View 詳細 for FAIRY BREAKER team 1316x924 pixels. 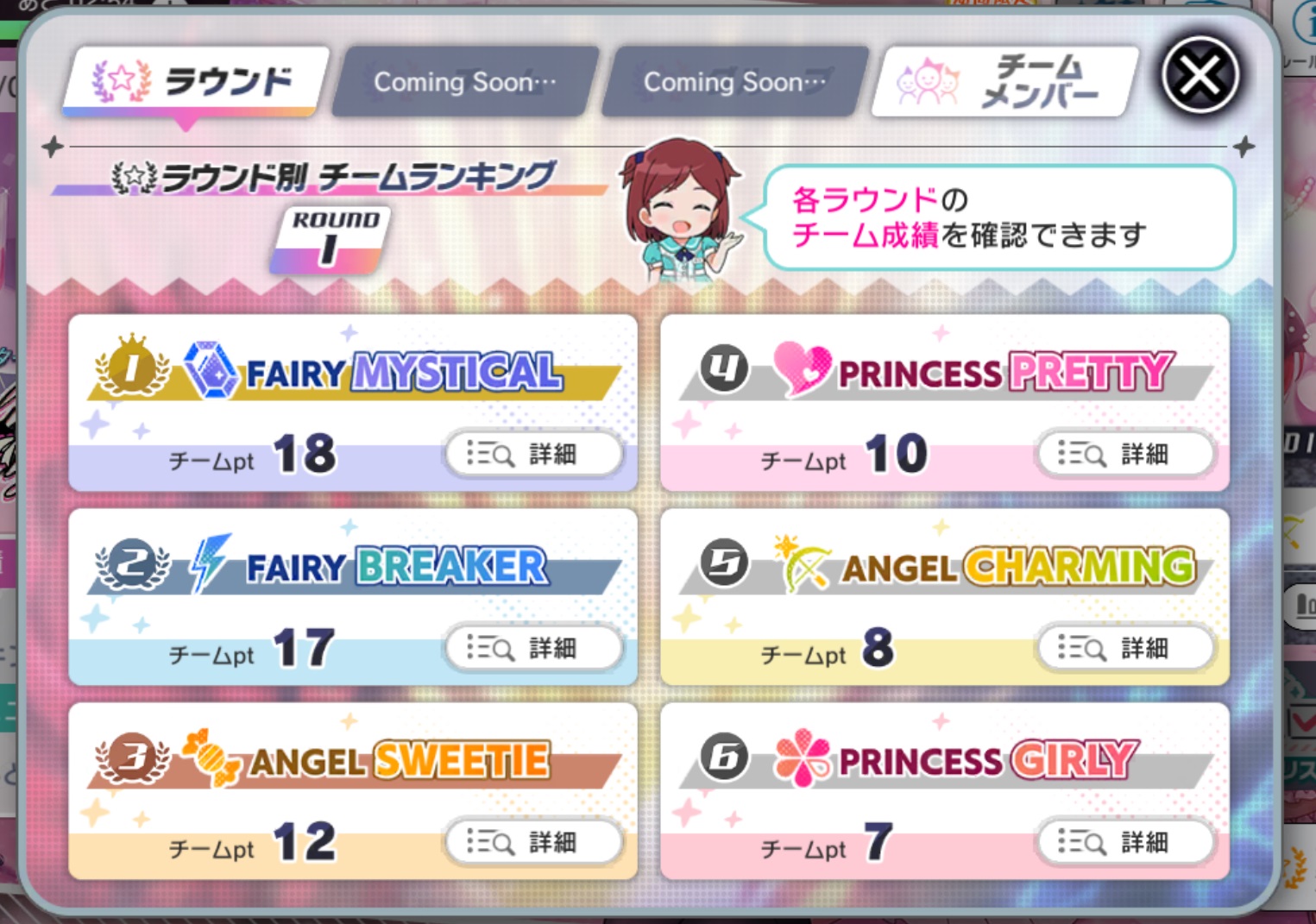point(533,648)
